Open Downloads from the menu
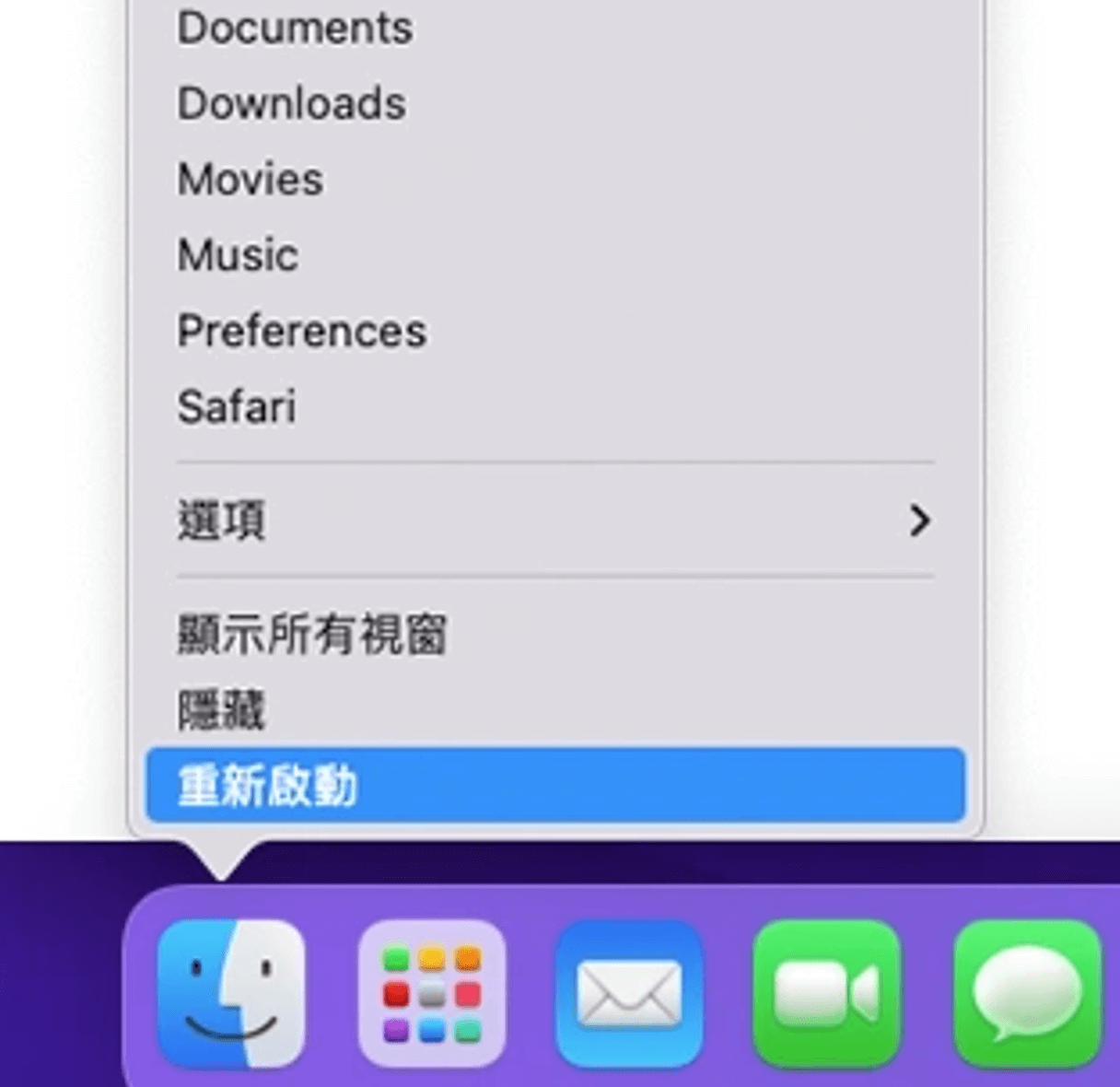This screenshot has width=1120, height=1087. click(x=291, y=103)
